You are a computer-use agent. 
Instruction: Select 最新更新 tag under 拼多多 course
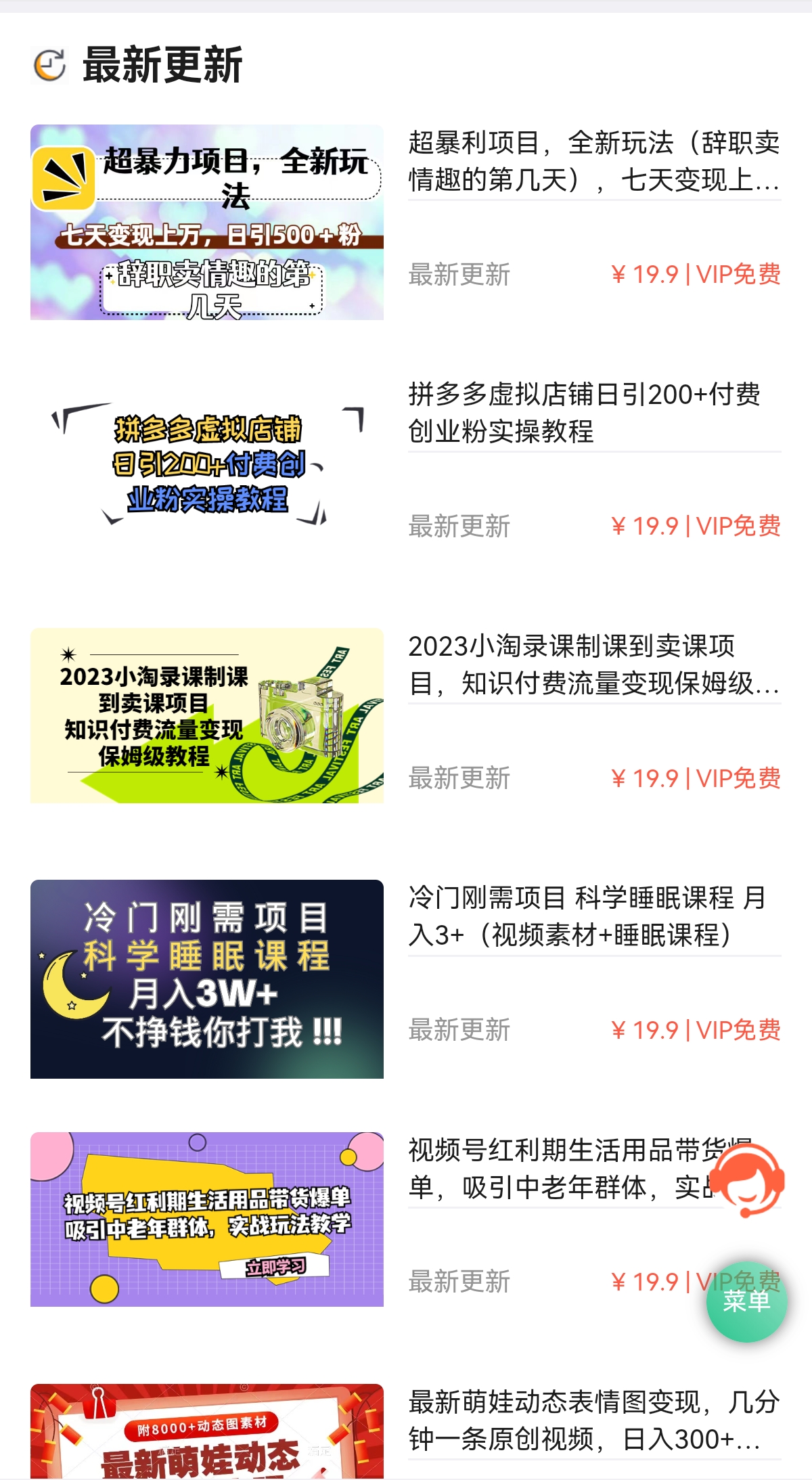(459, 526)
